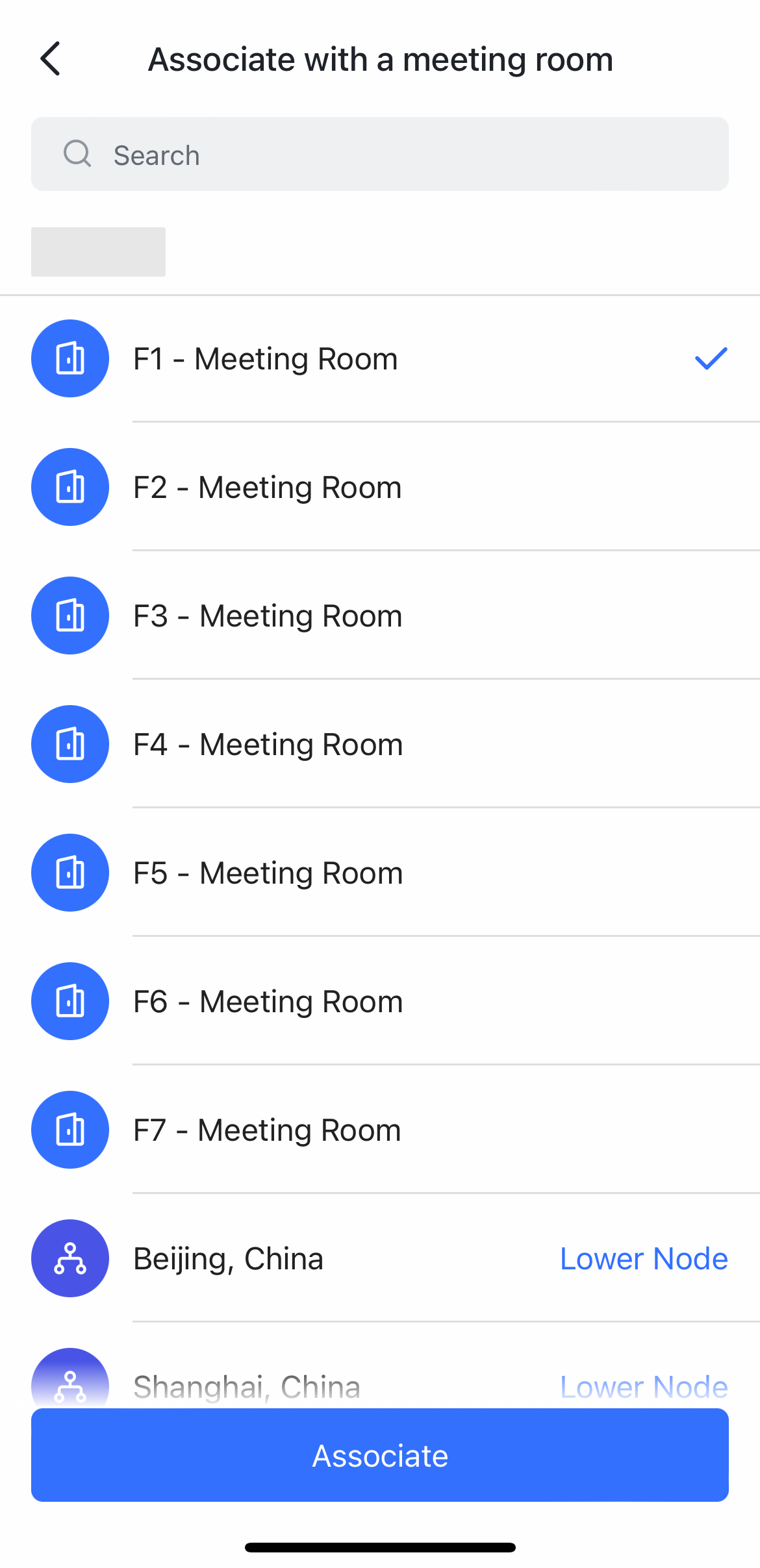Click the Beijing node hierarchy icon
Viewport: 760px width, 1568px height.
coord(70,1258)
